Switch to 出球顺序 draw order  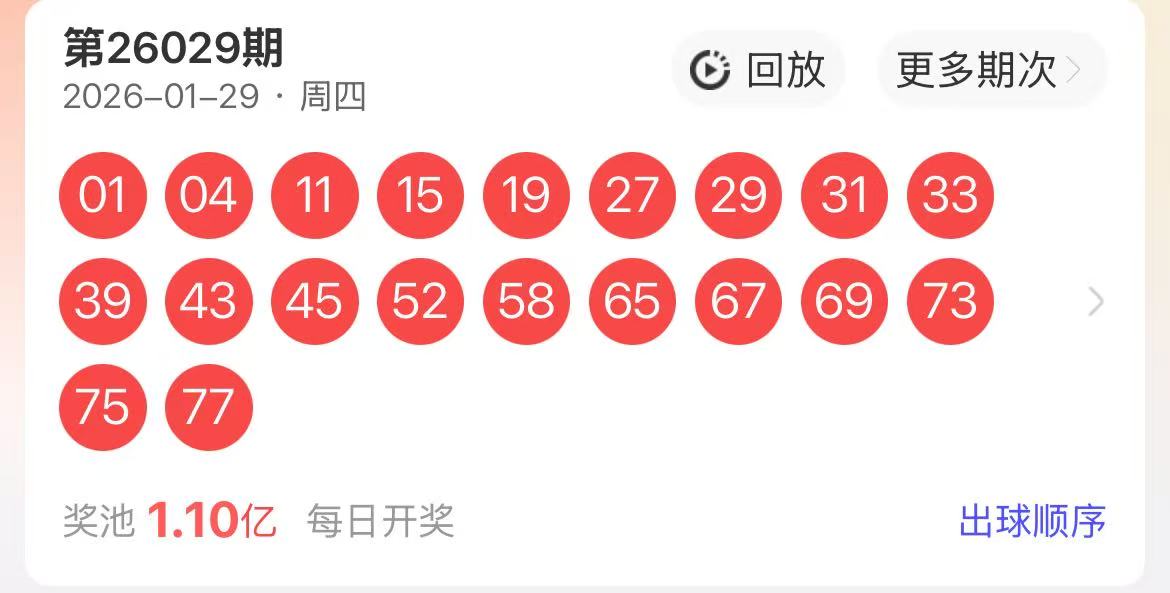tap(1032, 521)
